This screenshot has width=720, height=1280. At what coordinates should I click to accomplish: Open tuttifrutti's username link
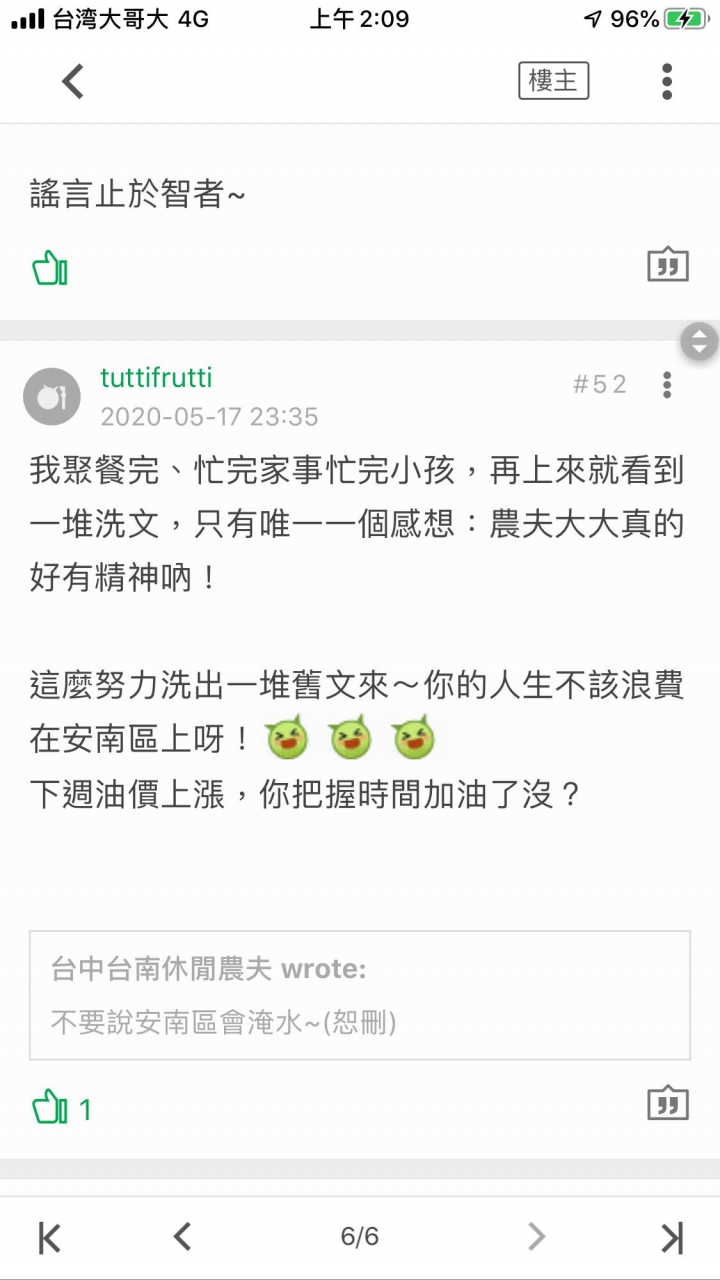[x=156, y=379]
